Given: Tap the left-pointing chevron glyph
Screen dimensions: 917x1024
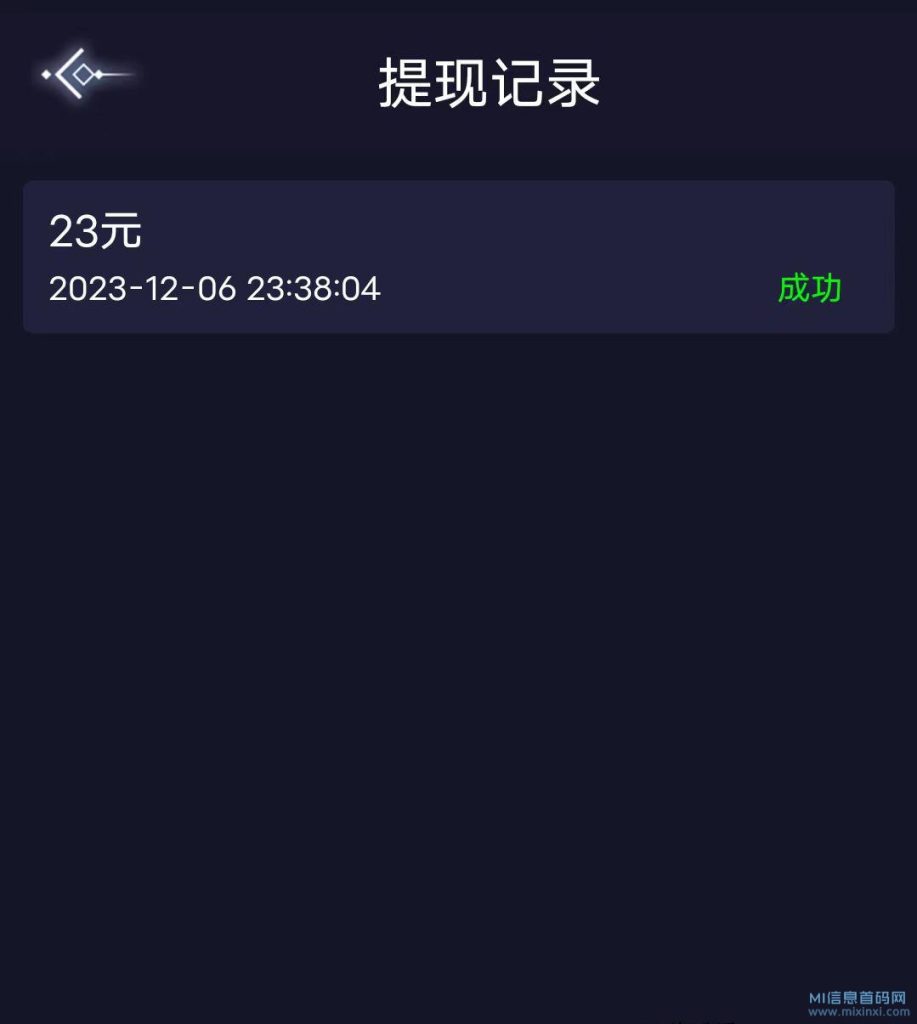Looking at the screenshot, I should tap(70, 73).
